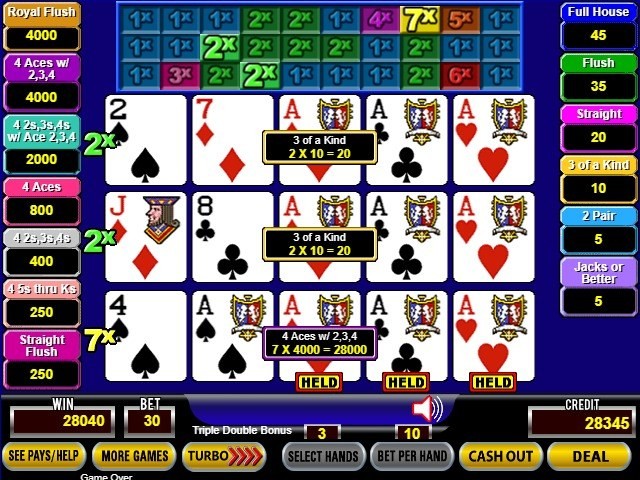640x480 pixels.
Task: Tap the held ace of hearts
Action: [x=494, y=335]
